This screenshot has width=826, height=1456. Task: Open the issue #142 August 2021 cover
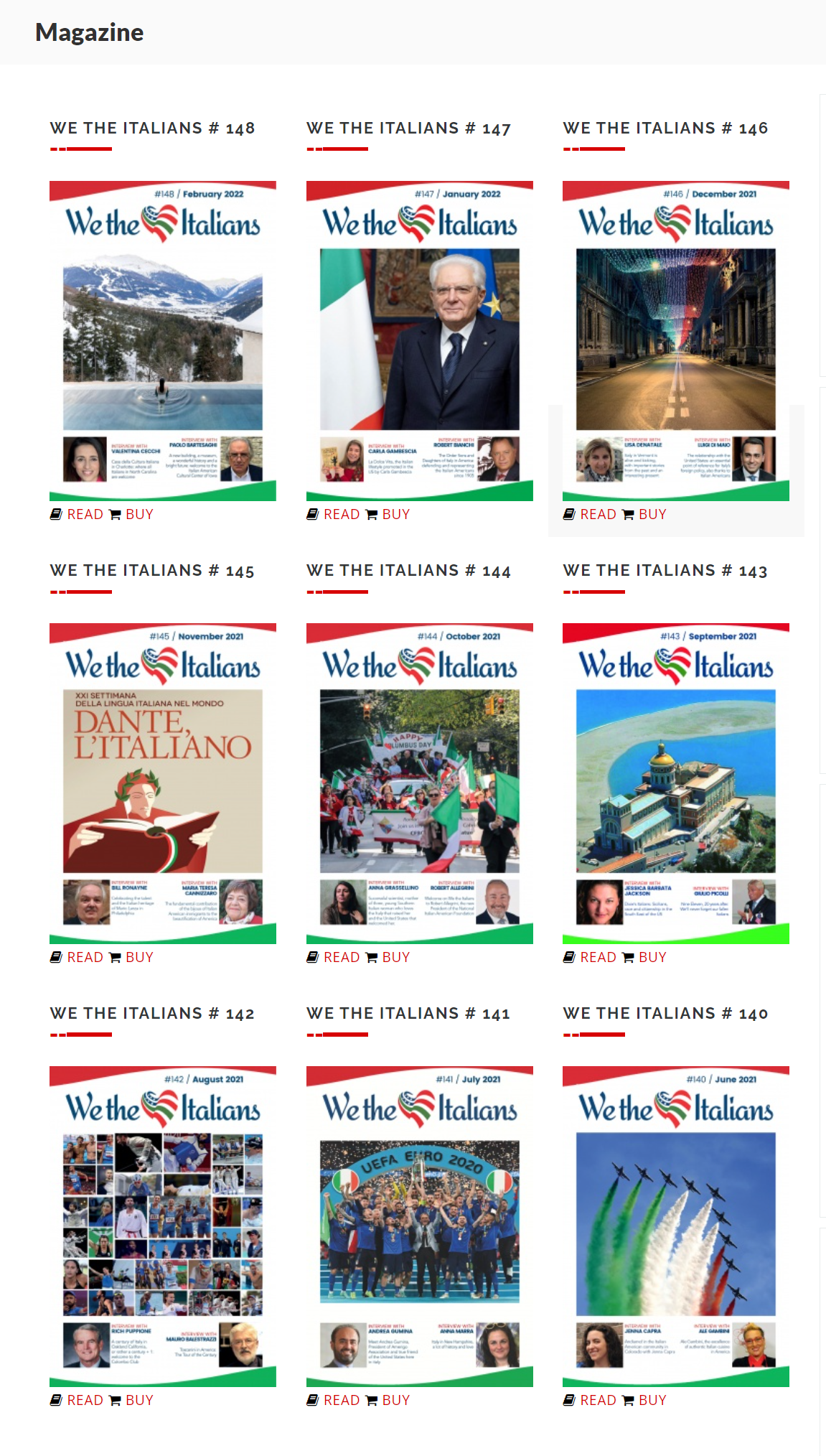click(x=163, y=1226)
